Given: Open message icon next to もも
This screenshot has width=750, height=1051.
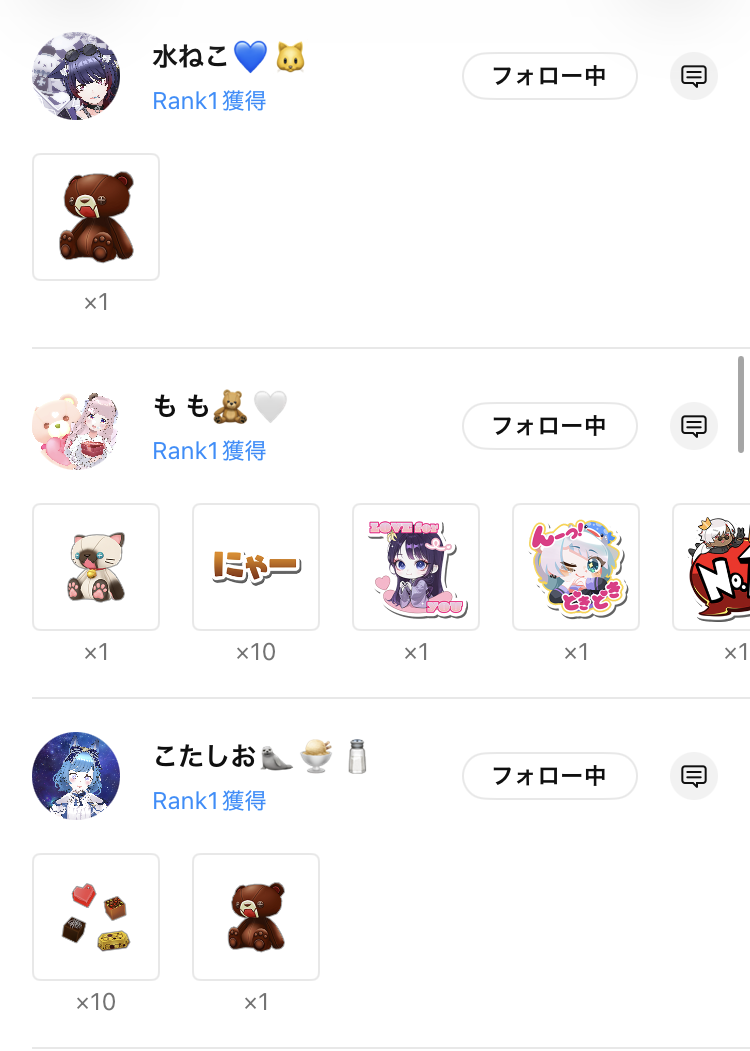Looking at the screenshot, I should [x=694, y=426].
